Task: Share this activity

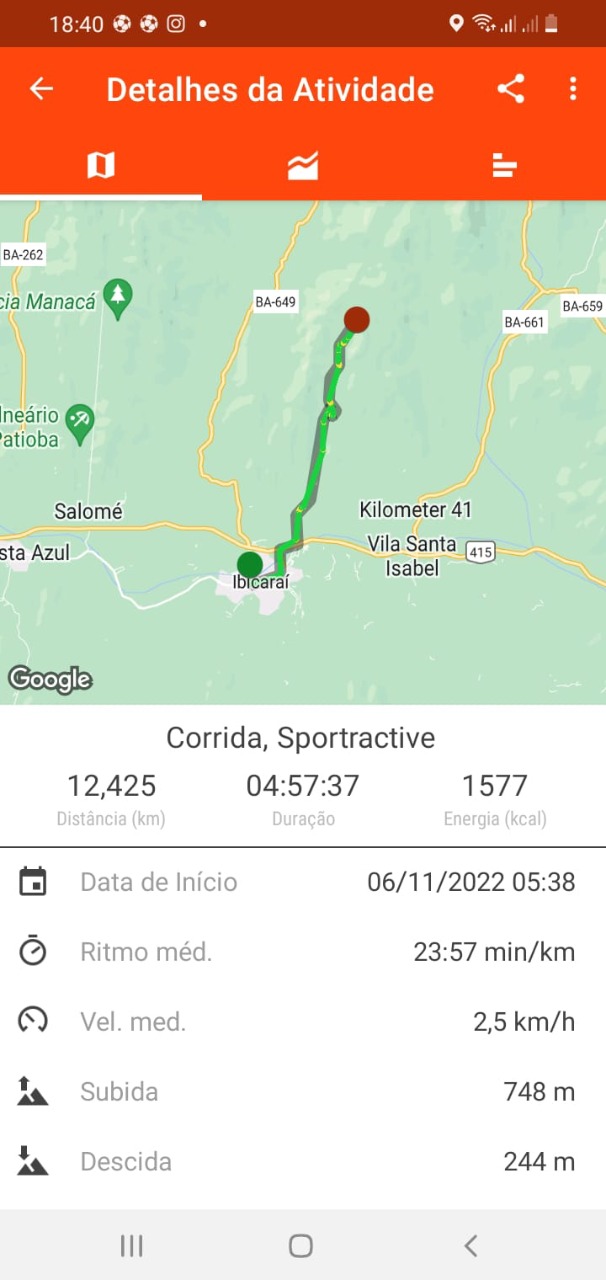Action: point(511,89)
